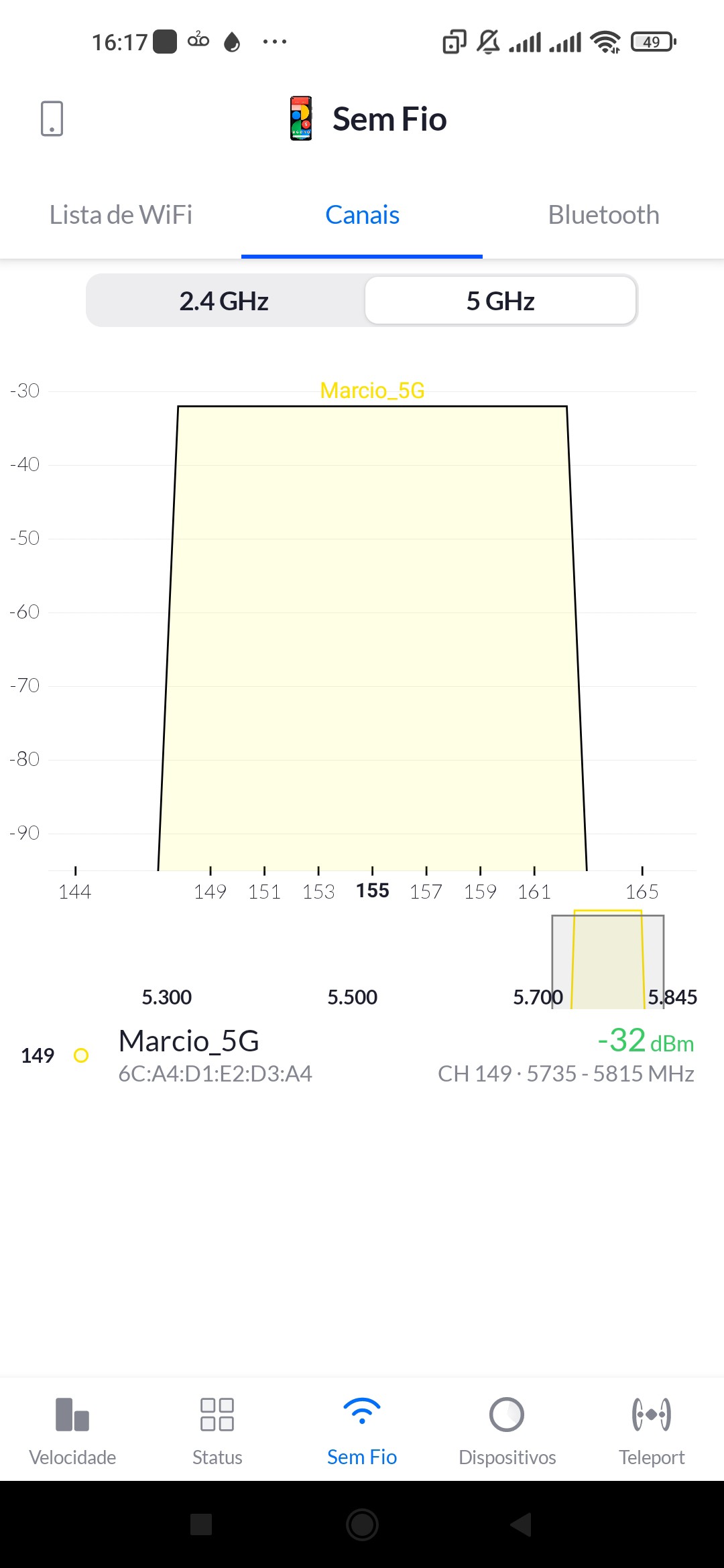Viewport: 724px width, 1568px height.
Task: Select the 5 GHz band
Action: [500, 301]
